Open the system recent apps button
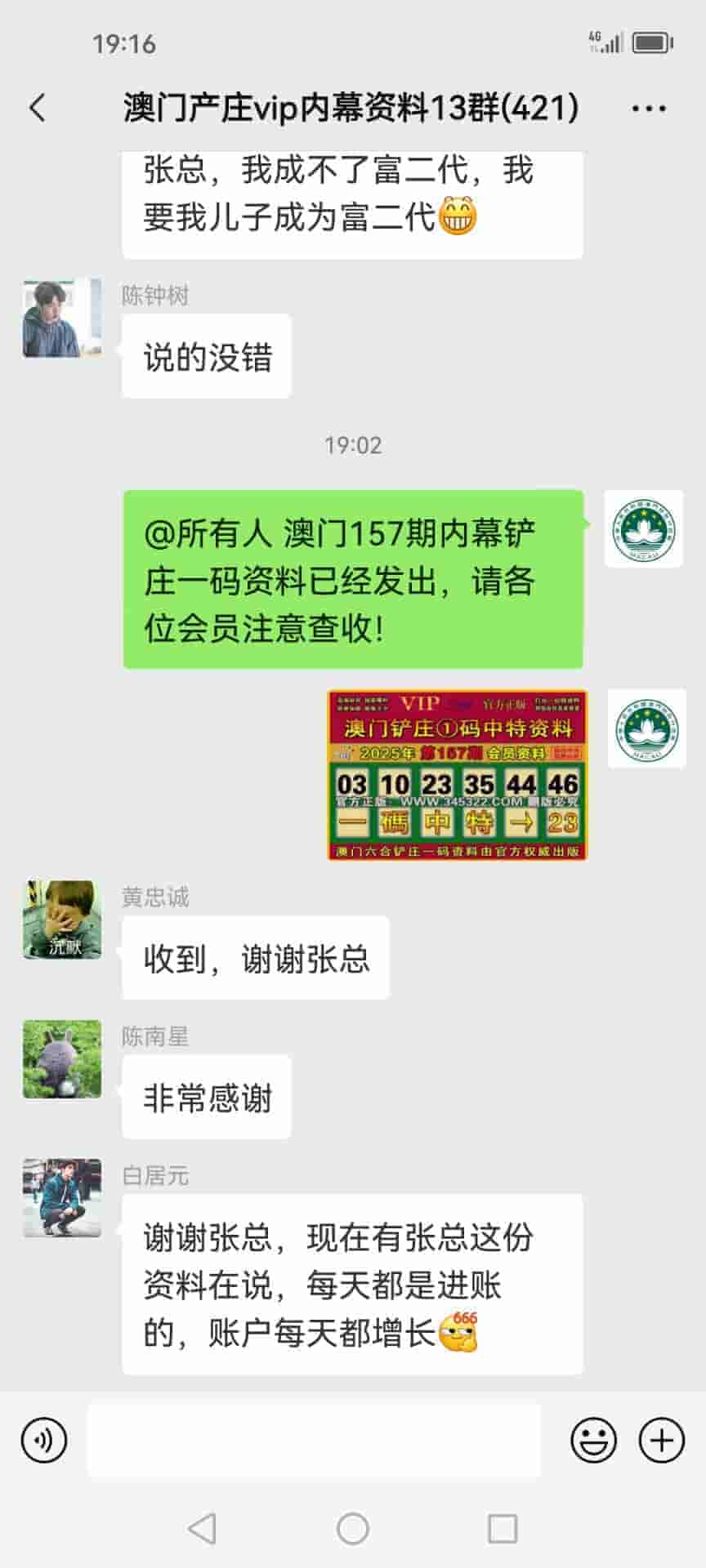This screenshot has height=1568, width=706. 502,1529
